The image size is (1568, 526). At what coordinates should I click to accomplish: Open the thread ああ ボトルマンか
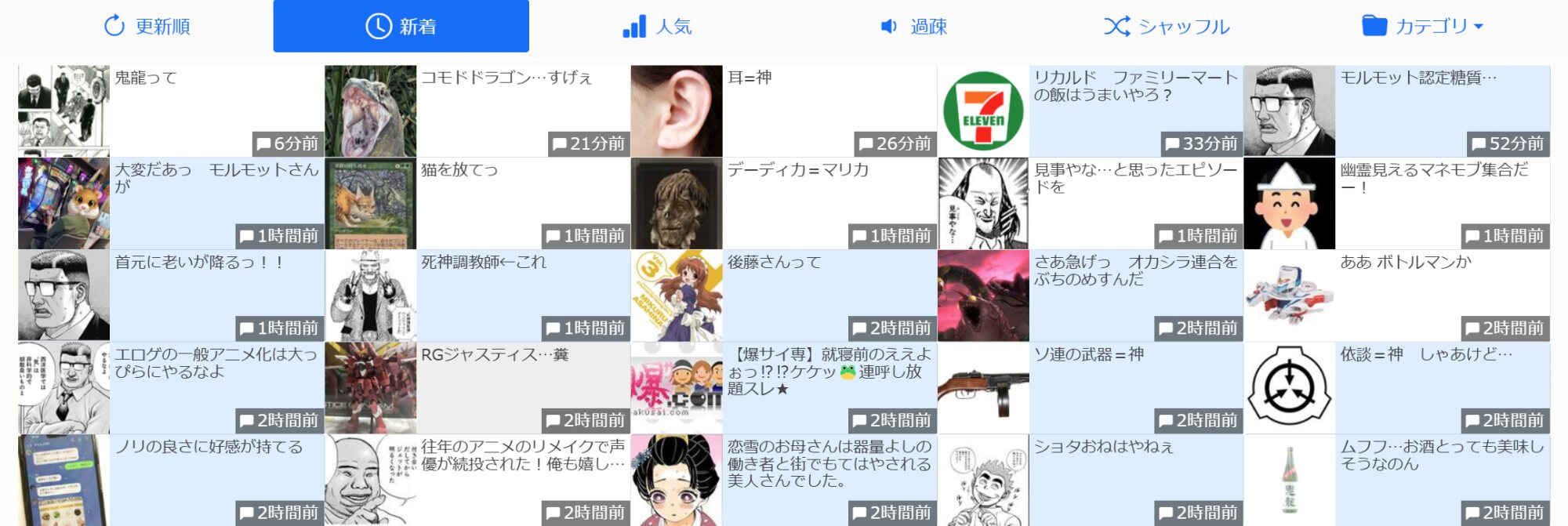tap(1397, 296)
